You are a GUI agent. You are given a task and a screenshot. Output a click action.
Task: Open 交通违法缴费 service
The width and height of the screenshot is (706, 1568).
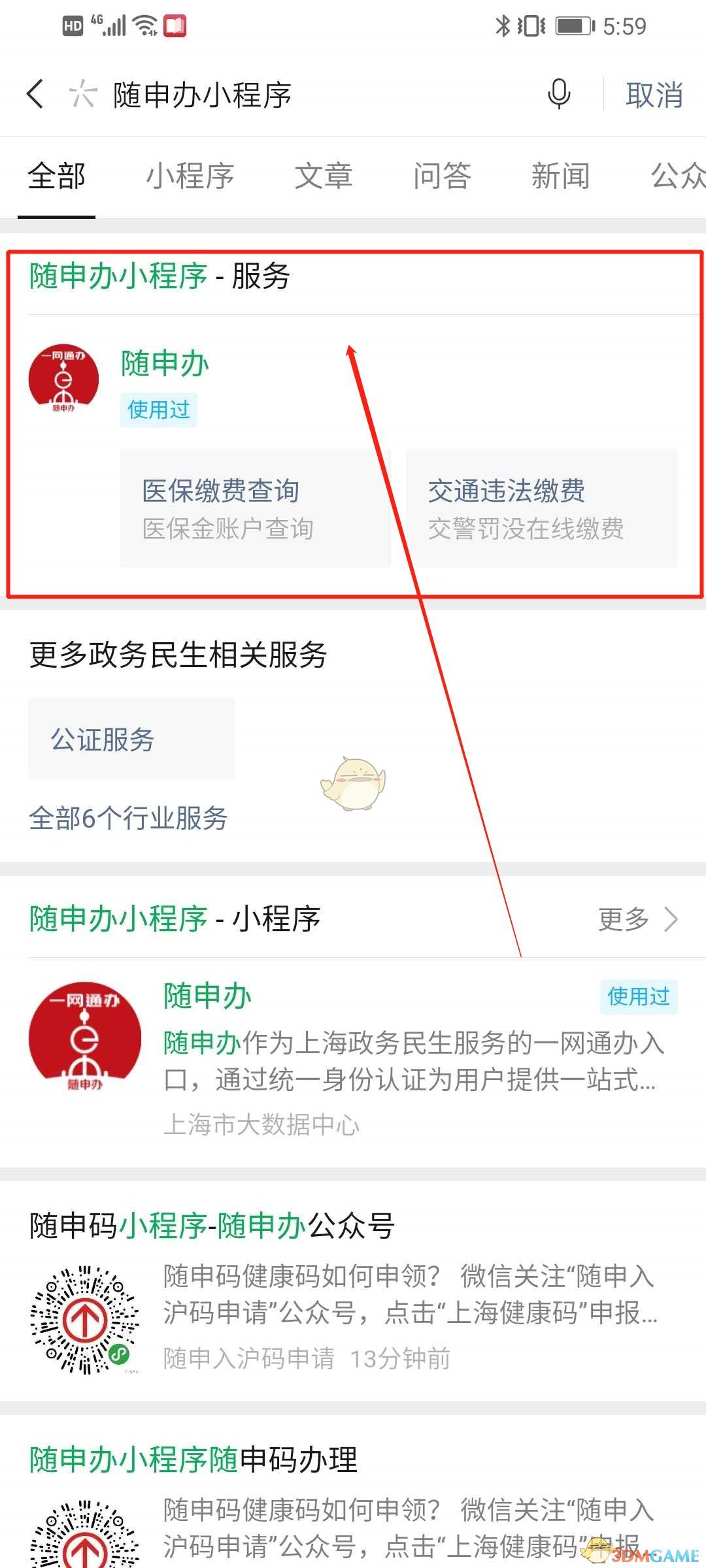pos(541,508)
